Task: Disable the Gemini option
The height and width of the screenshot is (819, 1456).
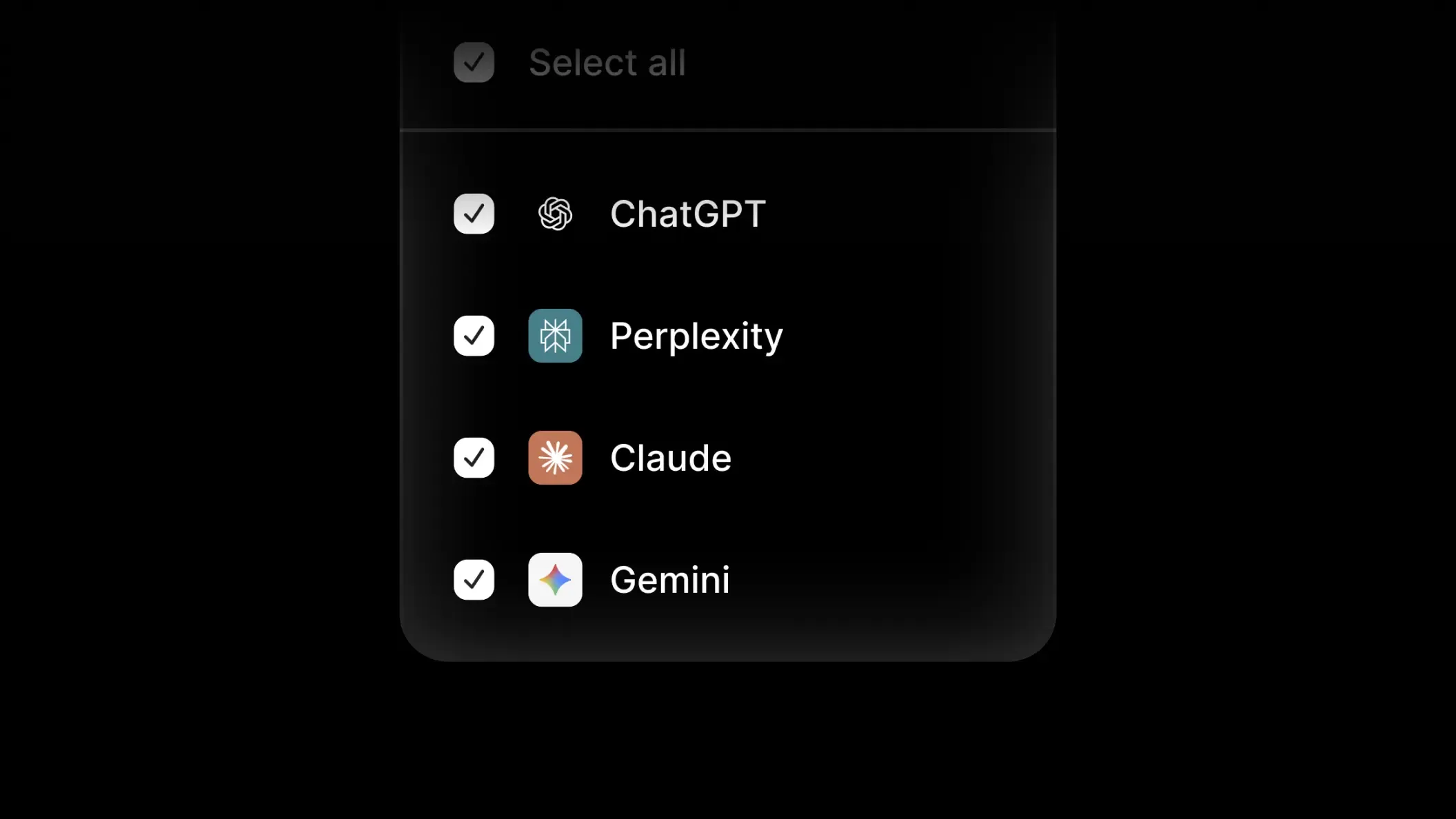Action: (474, 580)
